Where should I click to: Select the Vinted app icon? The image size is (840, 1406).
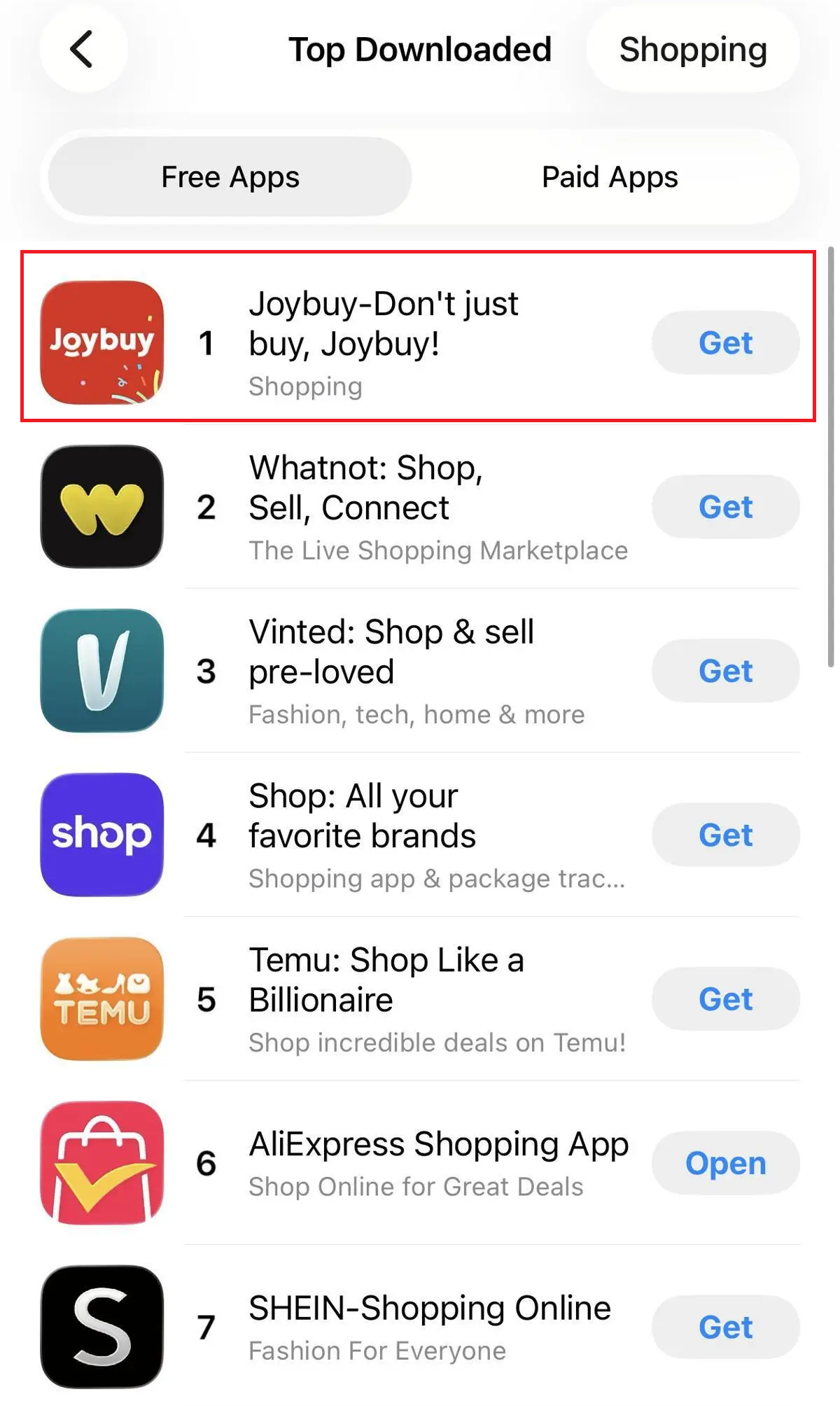(101, 671)
